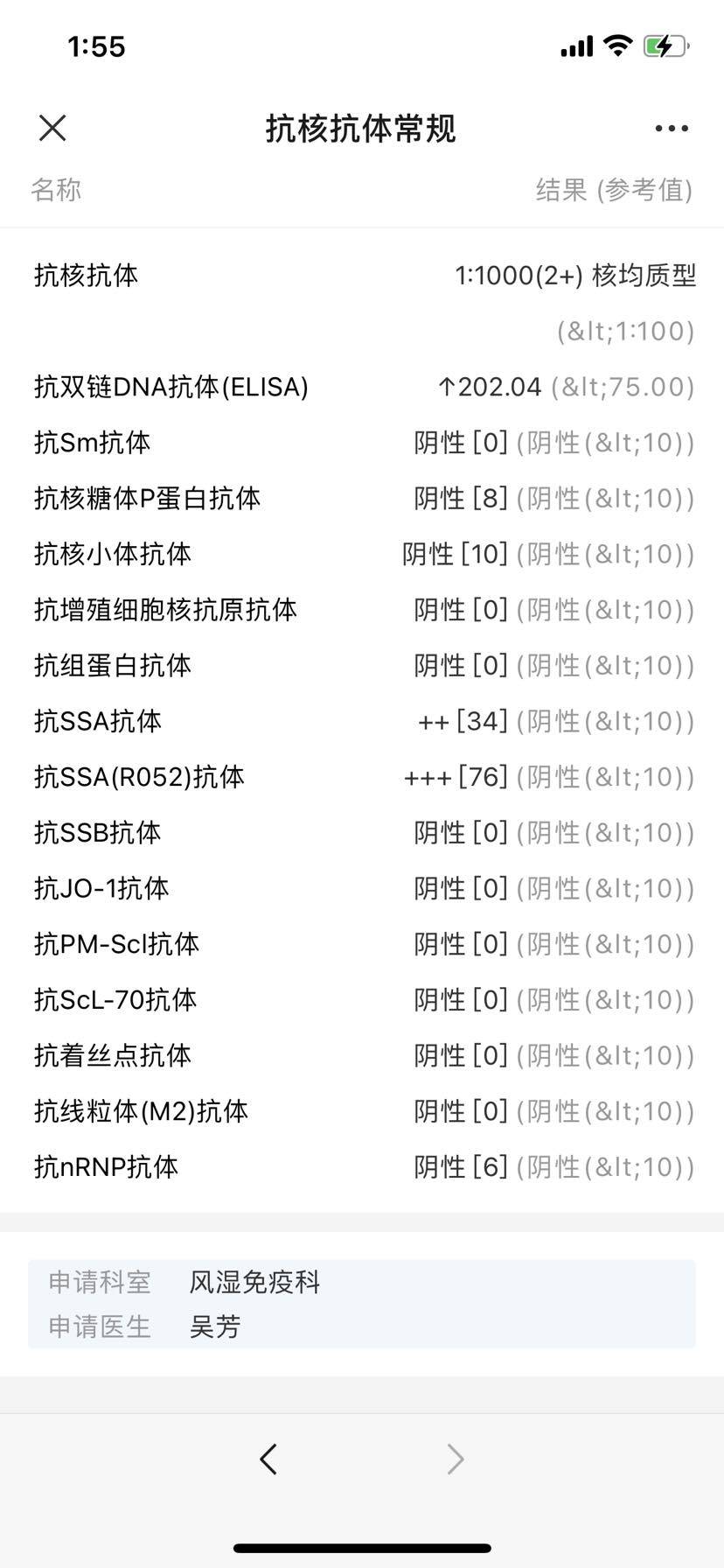Go back with the bottom left arrow
This screenshot has width=724, height=1568.
(x=268, y=1459)
